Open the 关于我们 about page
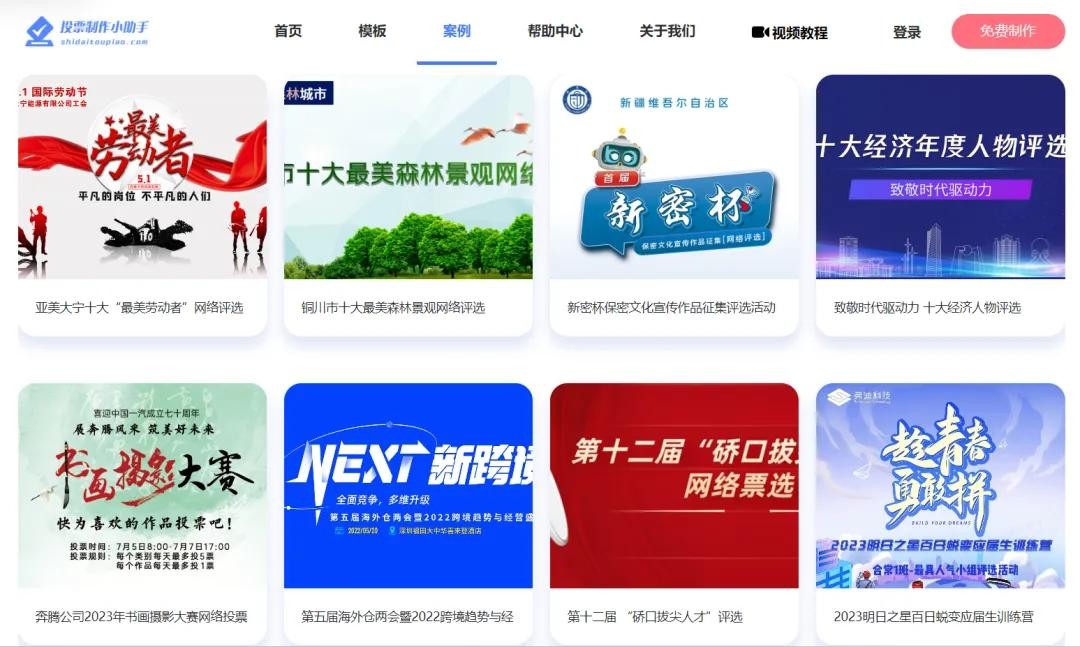This screenshot has height=647, width=1080. point(667,31)
